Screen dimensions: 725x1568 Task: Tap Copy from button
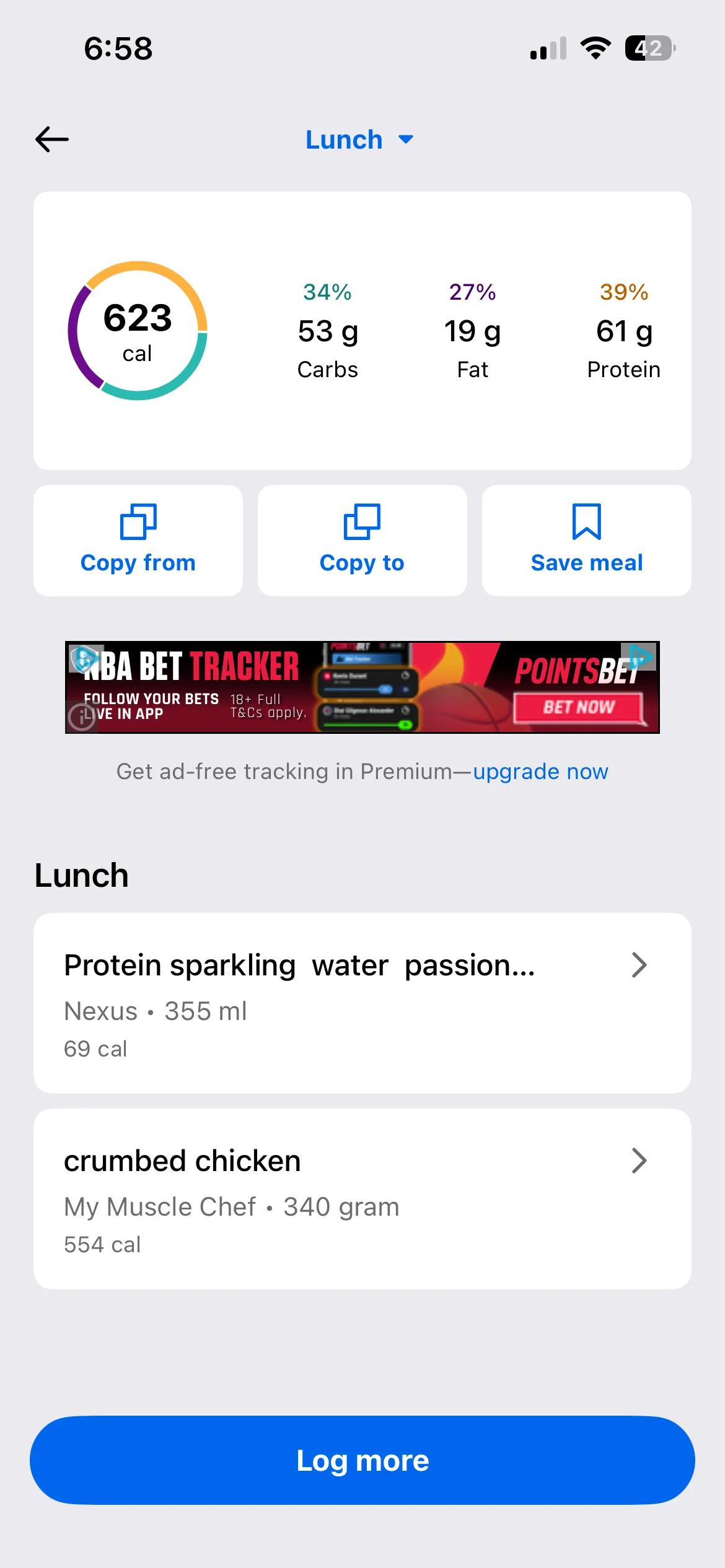click(x=138, y=541)
